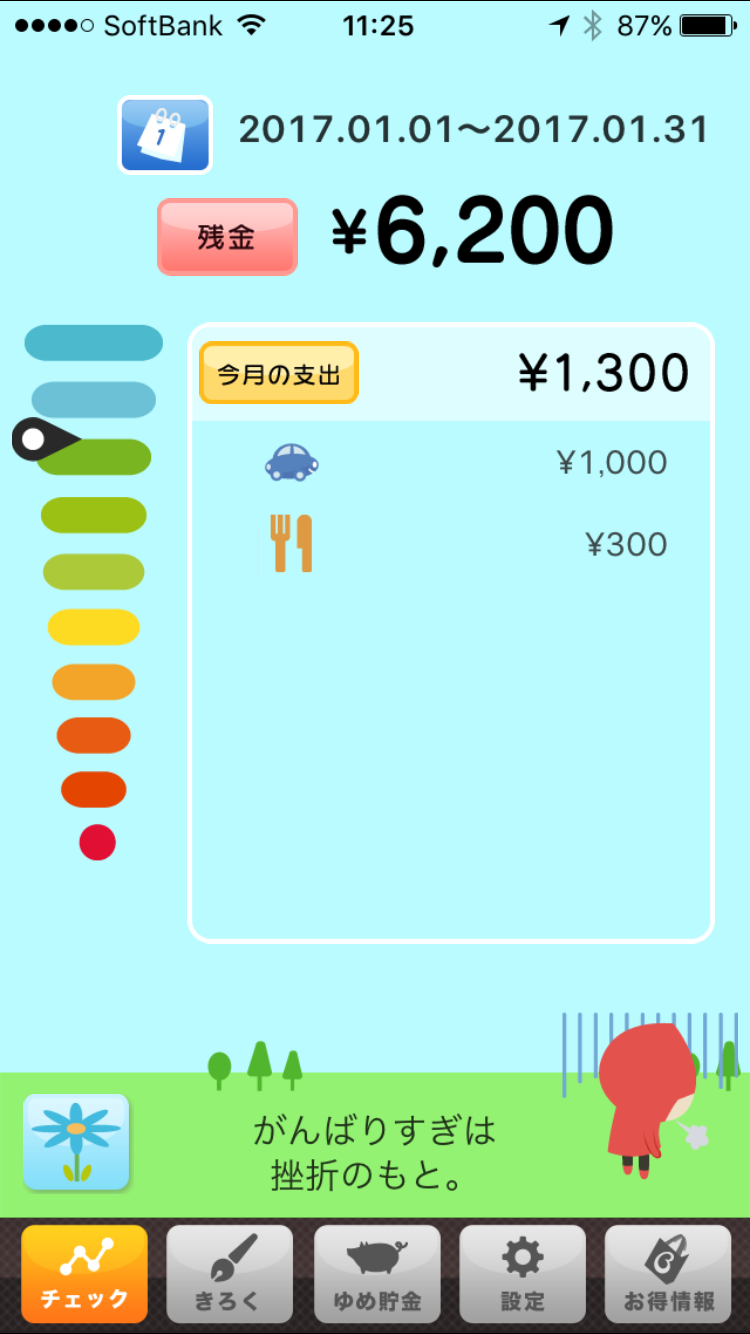Switch to the きろく tab
The image size is (750, 1334).
point(229,1273)
